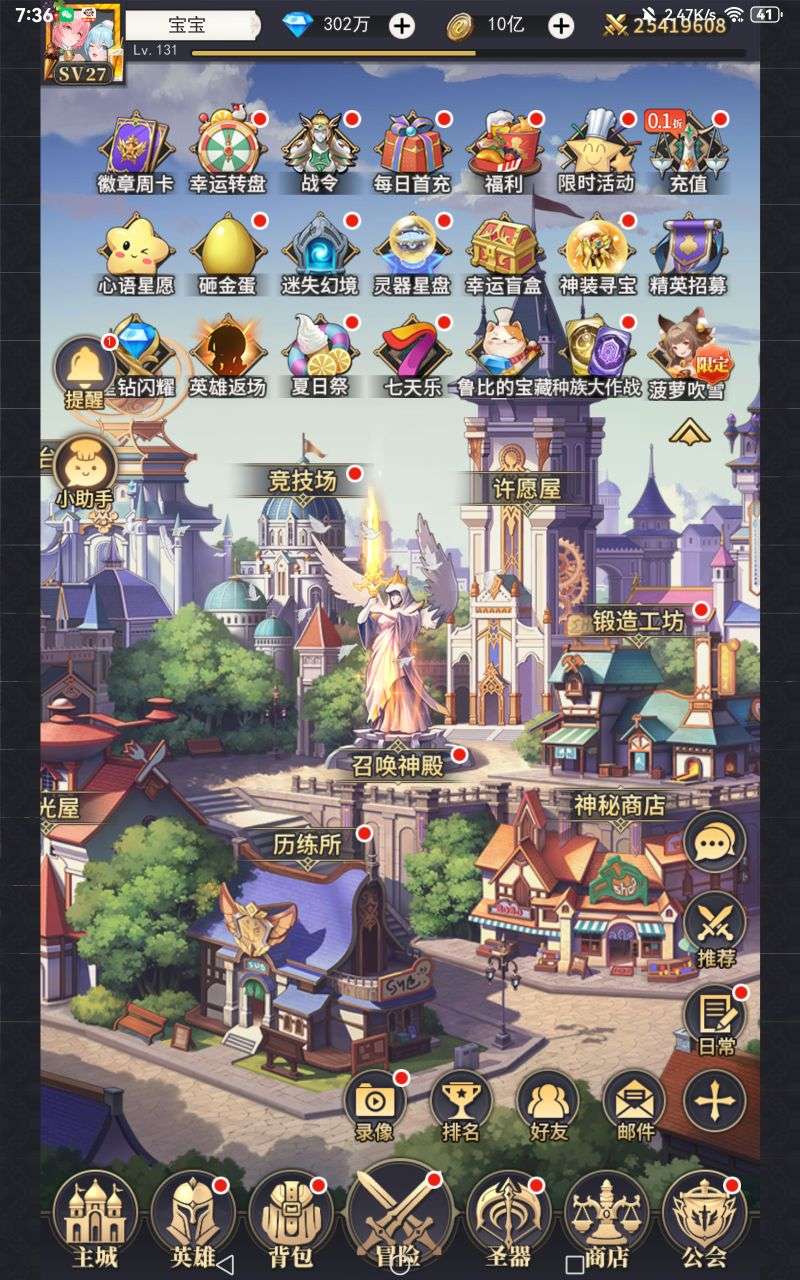800x1280 pixels.
Task: Open the 每日首充 daily recharge gift
Action: coord(412,150)
